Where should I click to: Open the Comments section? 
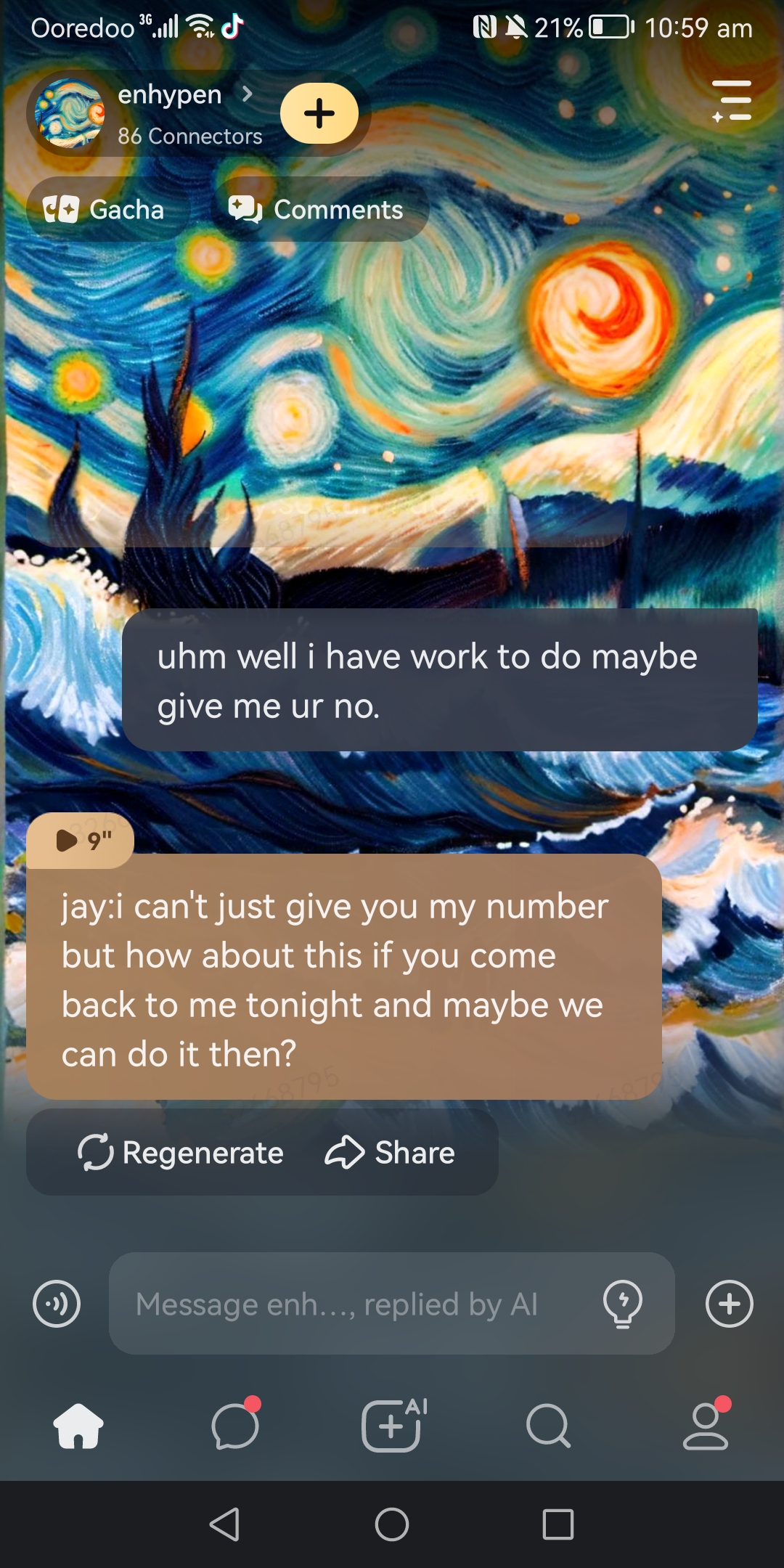tap(317, 210)
